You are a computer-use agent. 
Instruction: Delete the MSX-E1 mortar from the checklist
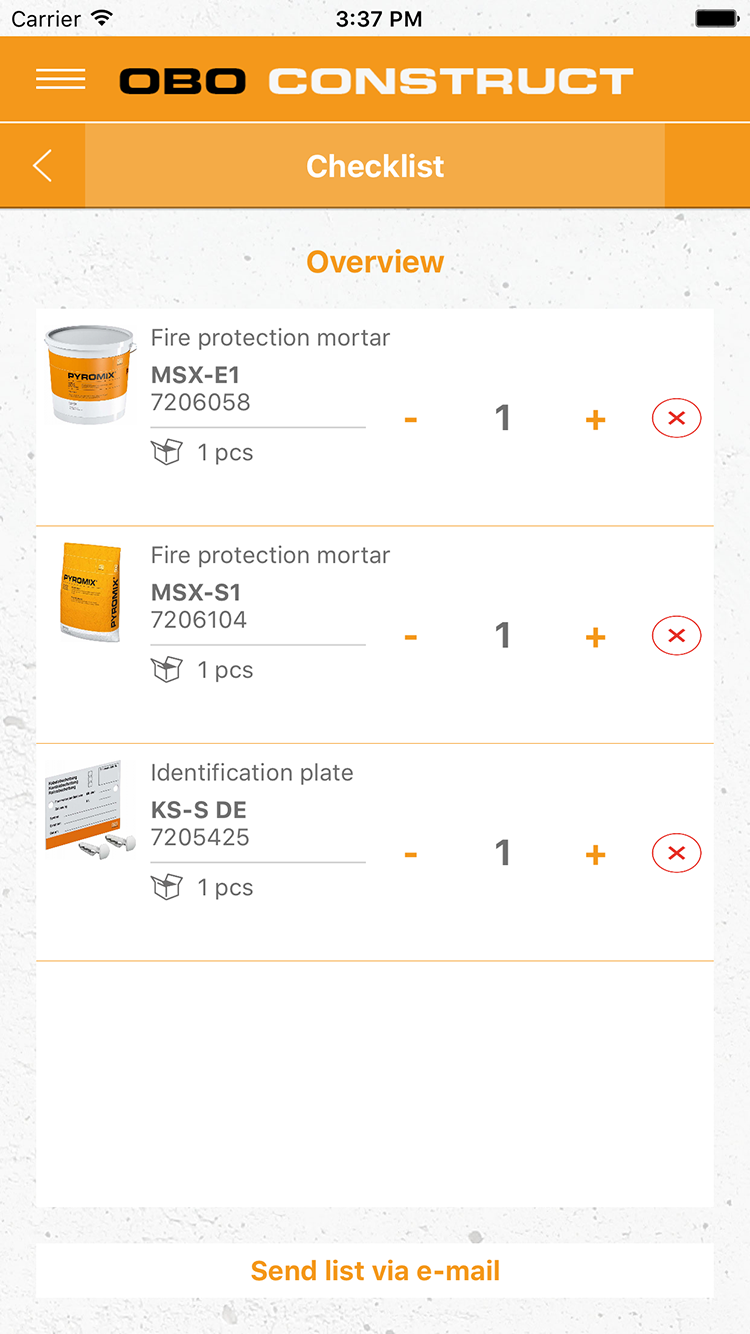[676, 418]
